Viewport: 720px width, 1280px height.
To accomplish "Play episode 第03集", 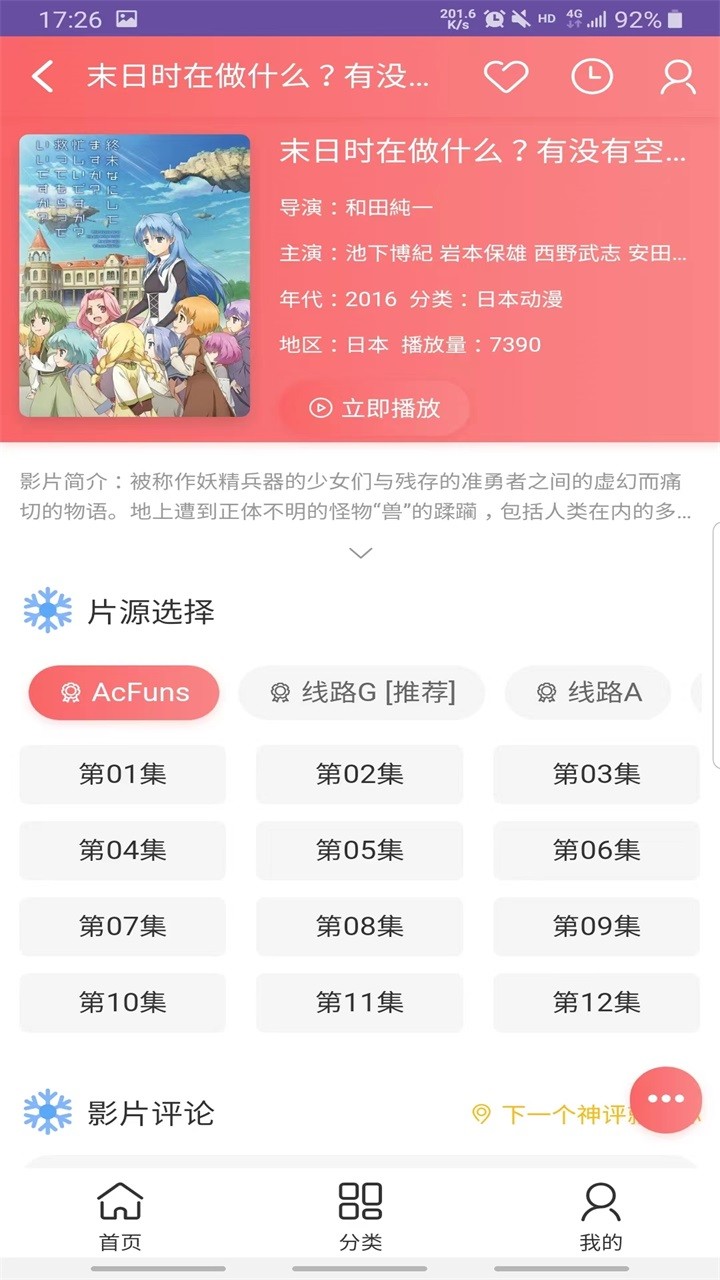I will click(x=596, y=774).
